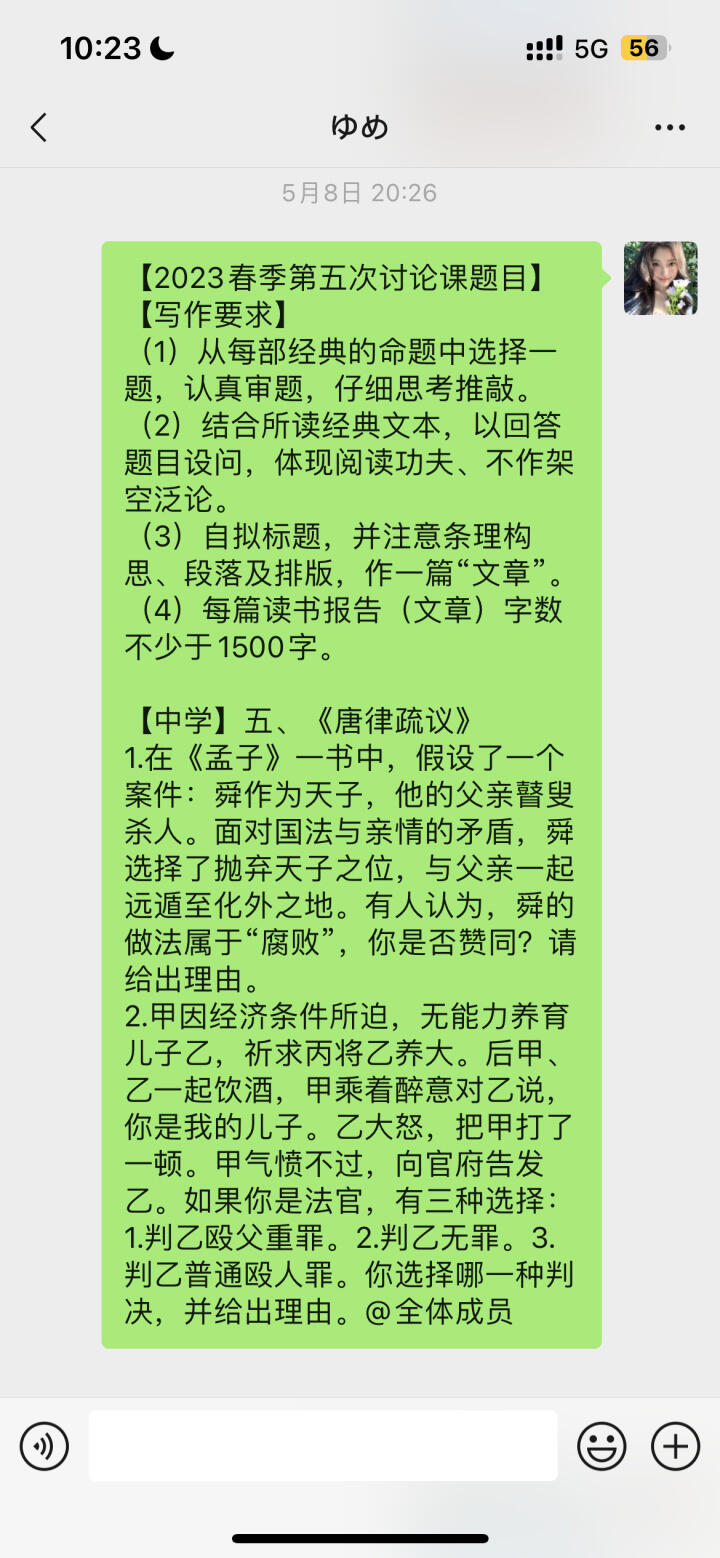Tap the sender's profile avatar
The image size is (720, 1558).
[x=660, y=278]
